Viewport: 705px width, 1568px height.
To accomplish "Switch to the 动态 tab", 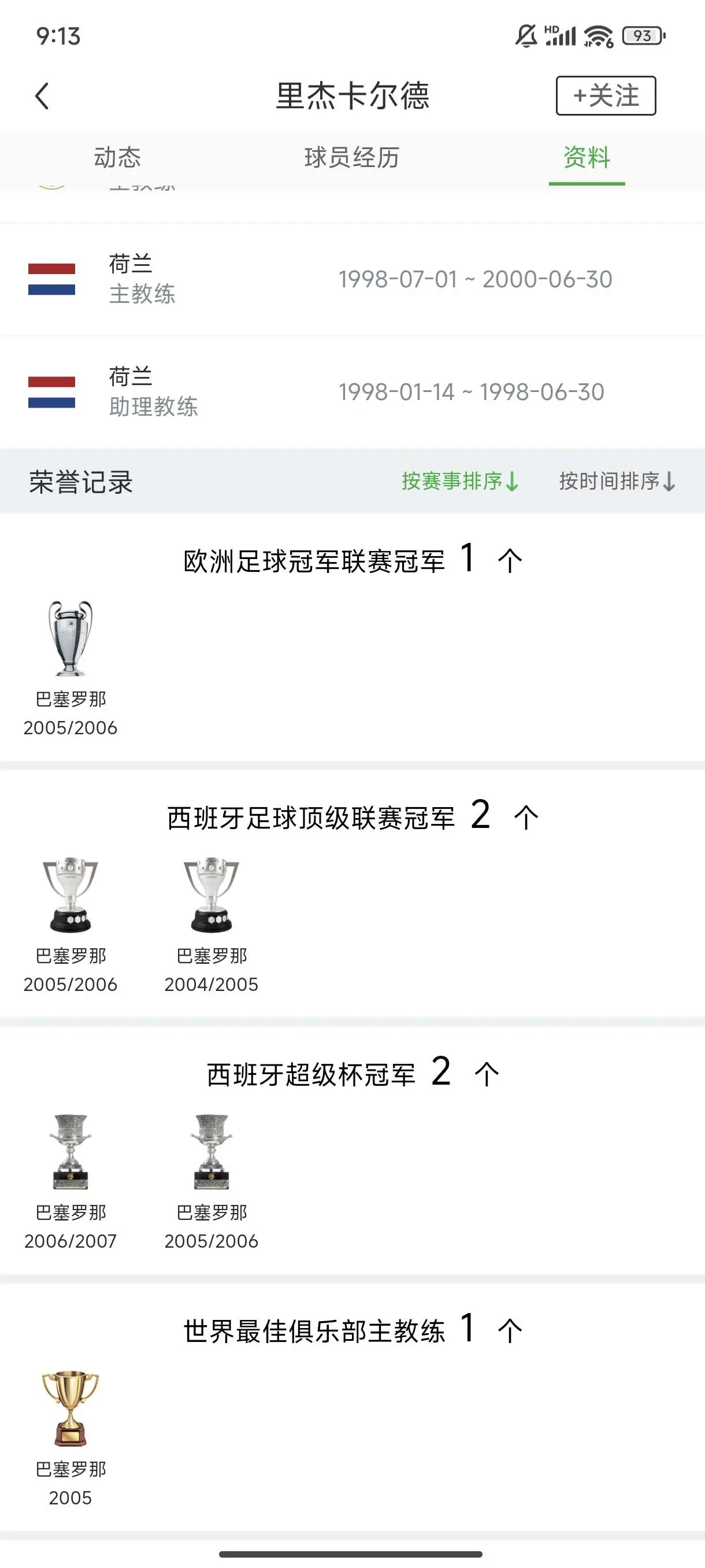I will (x=117, y=158).
